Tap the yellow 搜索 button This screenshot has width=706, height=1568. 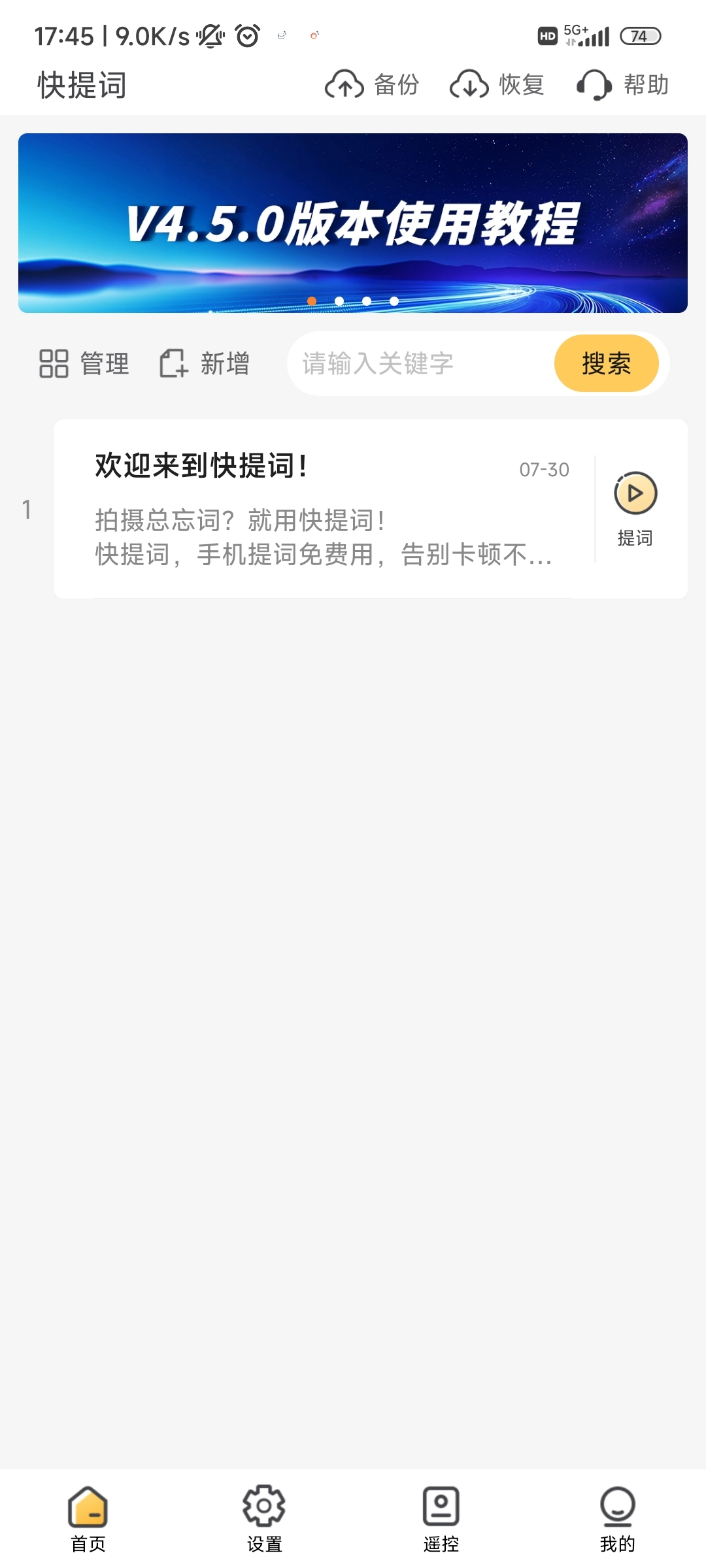tap(606, 363)
